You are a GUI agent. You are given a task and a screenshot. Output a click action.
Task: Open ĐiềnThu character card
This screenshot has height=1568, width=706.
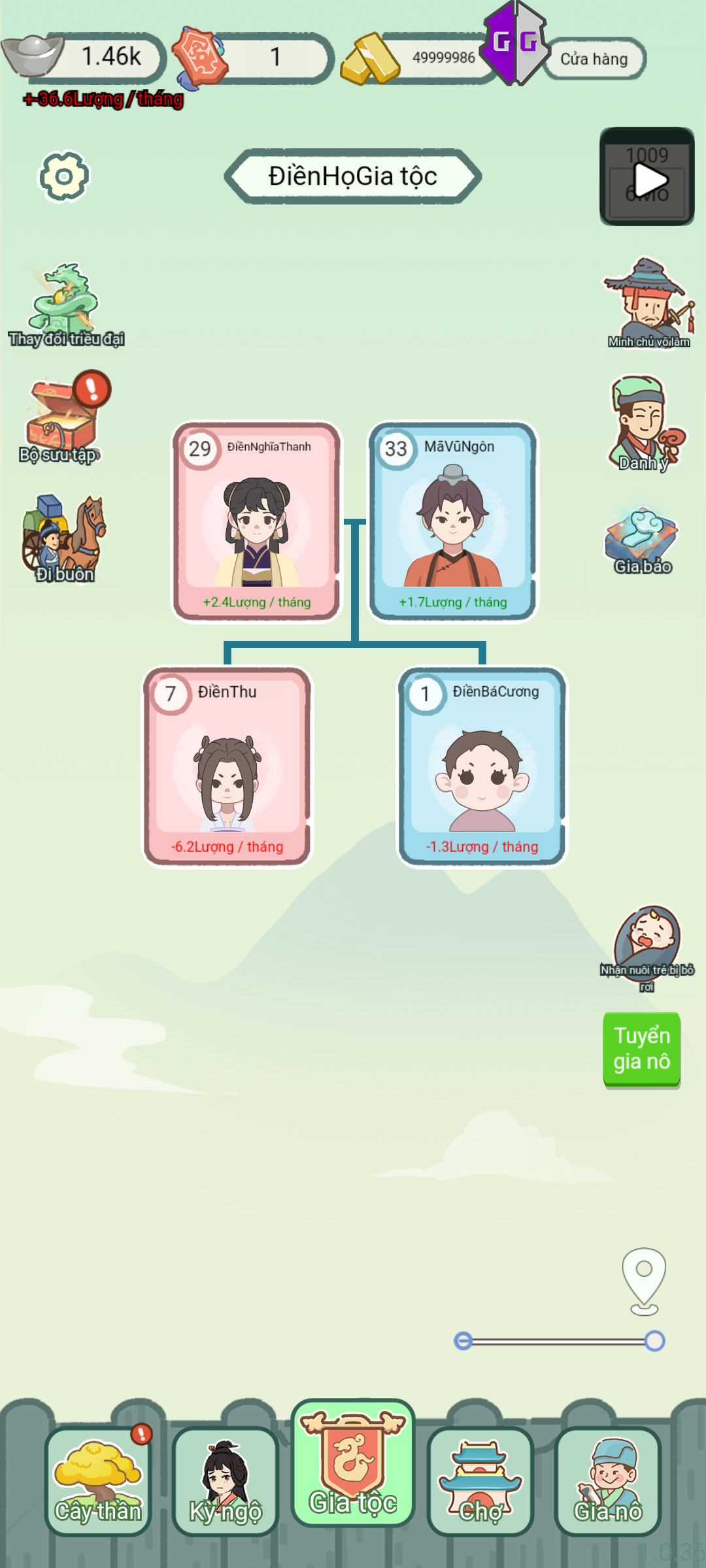click(x=227, y=766)
